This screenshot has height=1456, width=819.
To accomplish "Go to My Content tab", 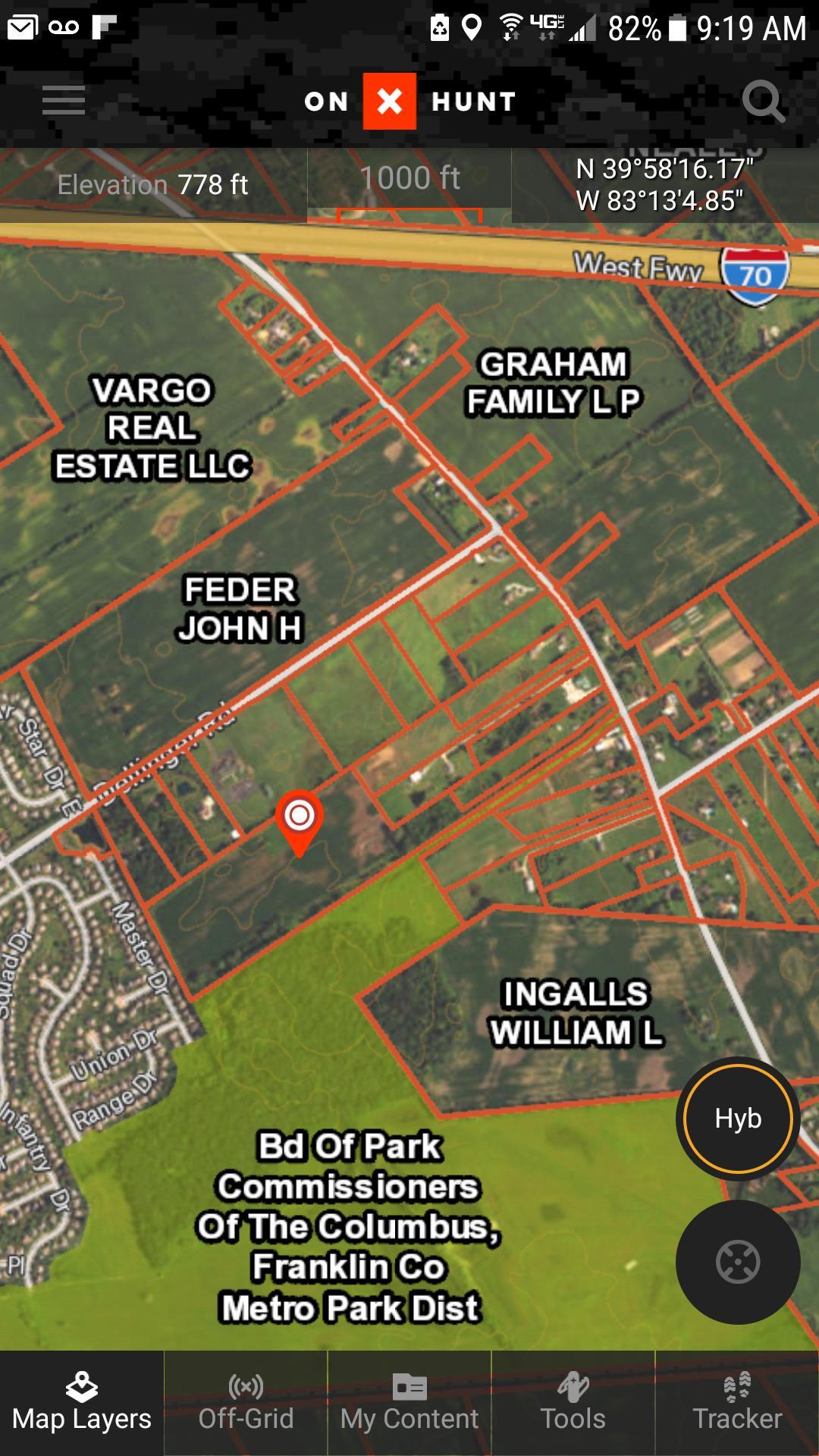I will click(x=409, y=1403).
